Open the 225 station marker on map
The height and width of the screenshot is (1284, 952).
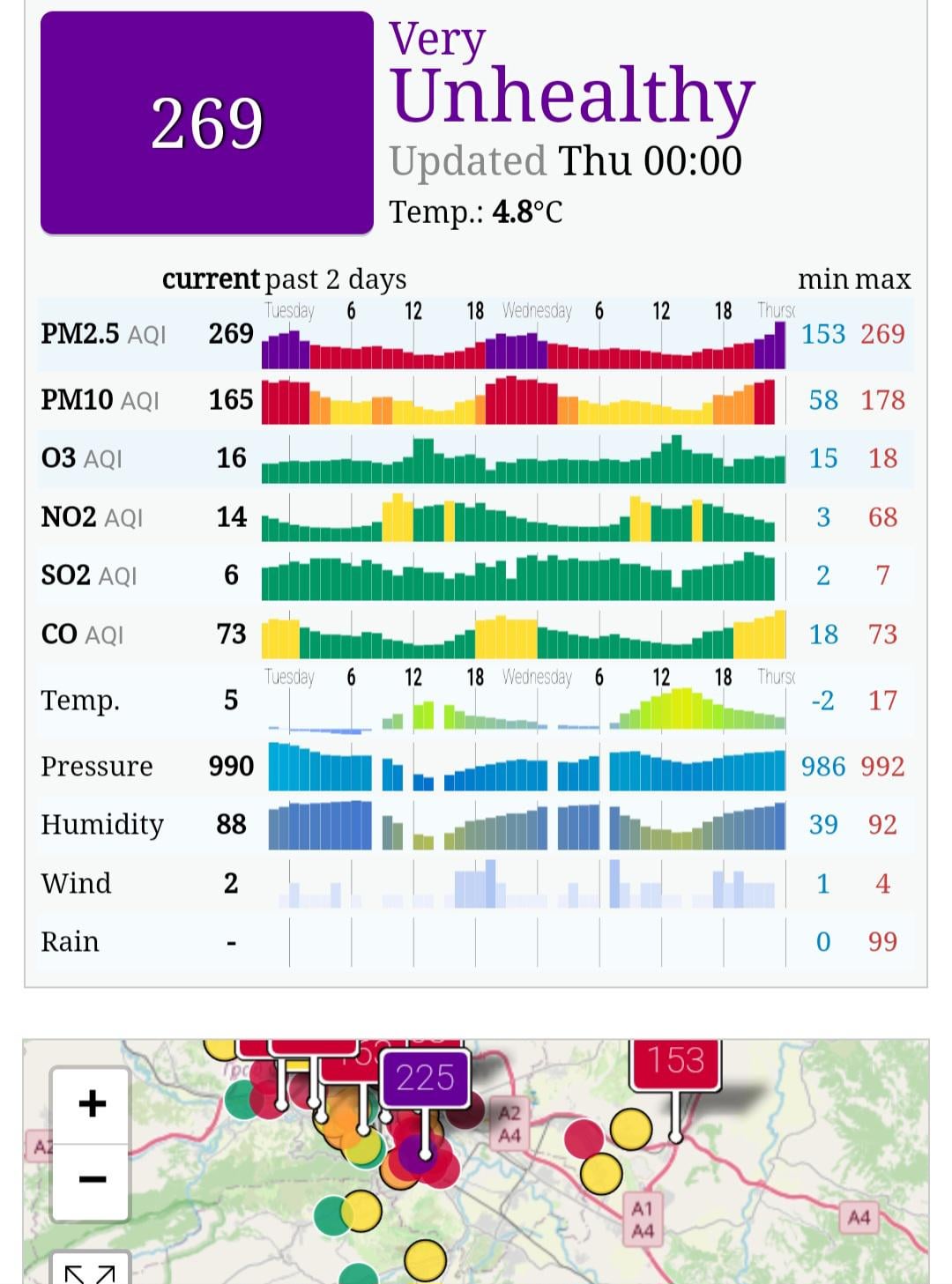click(425, 1078)
